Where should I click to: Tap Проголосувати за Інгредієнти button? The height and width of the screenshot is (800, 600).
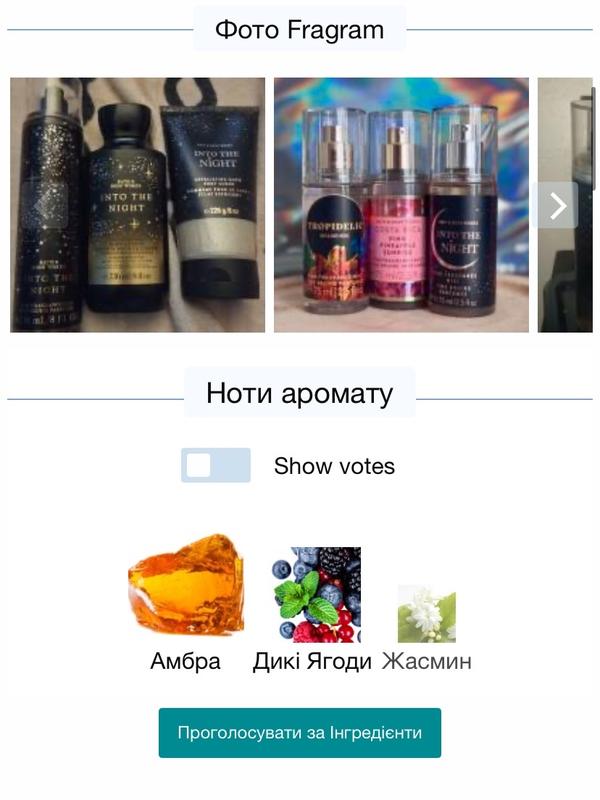[300, 733]
